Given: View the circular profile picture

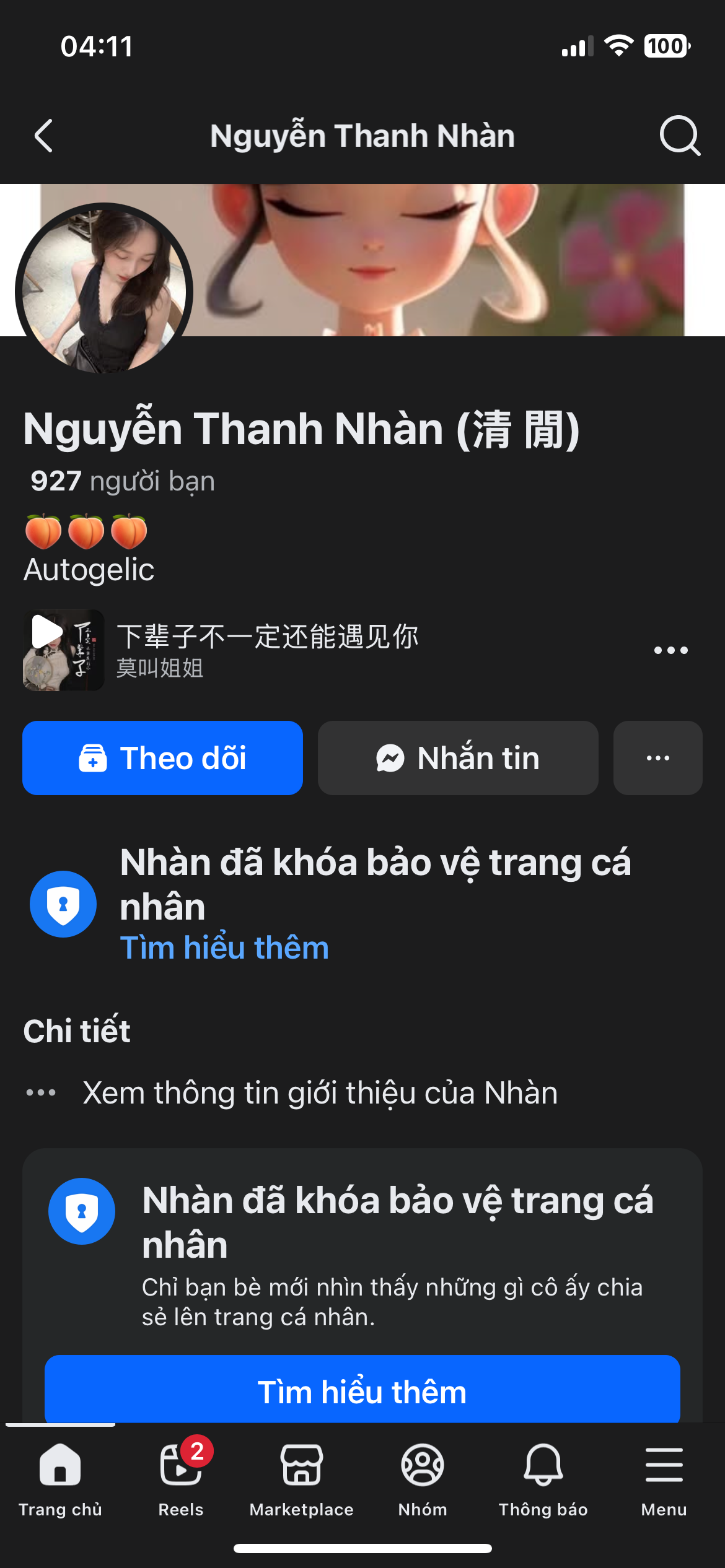Looking at the screenshot, I should (x=104, y=291).
